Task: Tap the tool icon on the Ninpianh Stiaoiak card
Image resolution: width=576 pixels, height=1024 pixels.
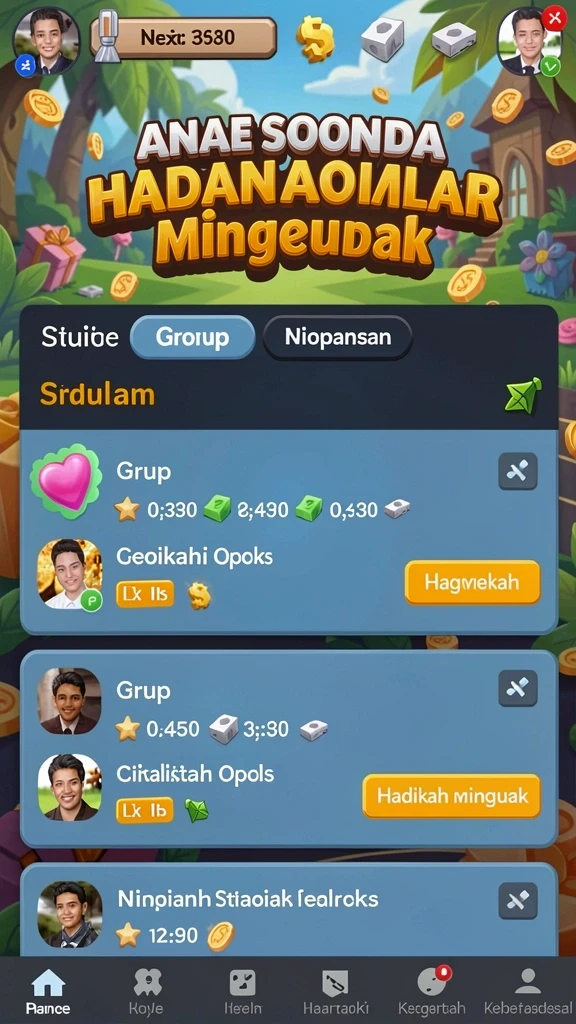Action: [518, 901]
